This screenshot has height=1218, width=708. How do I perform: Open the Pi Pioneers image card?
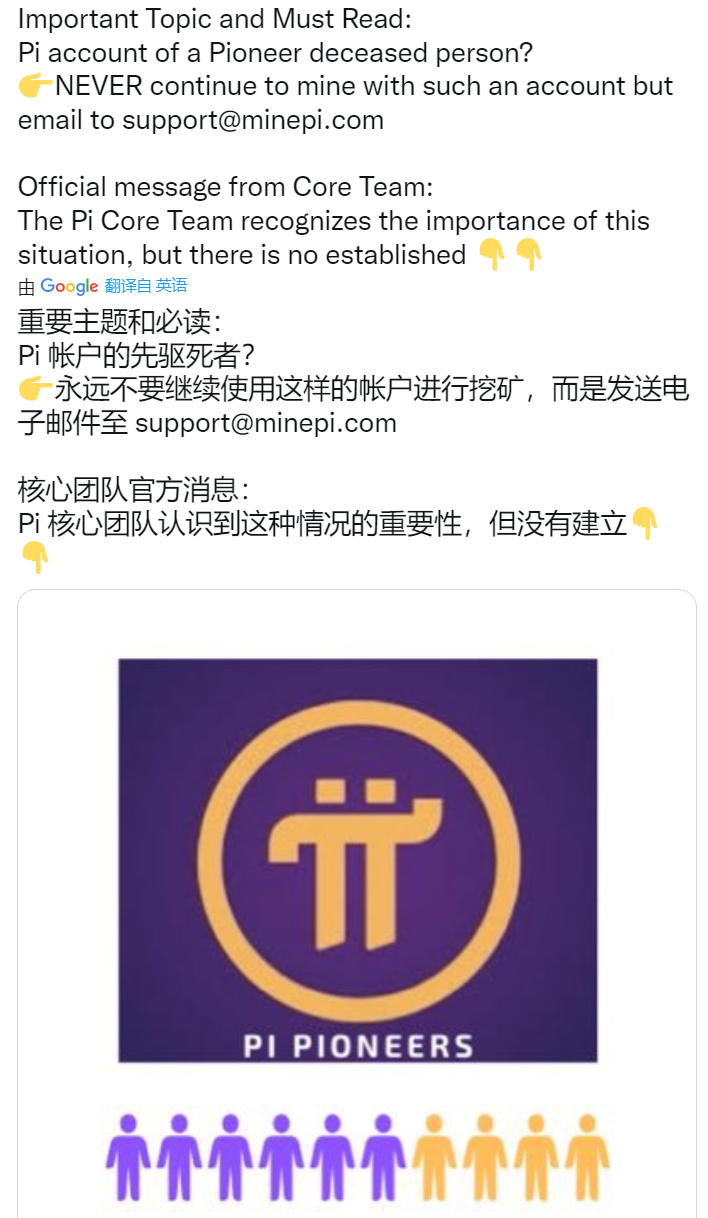tap(357, 880)
